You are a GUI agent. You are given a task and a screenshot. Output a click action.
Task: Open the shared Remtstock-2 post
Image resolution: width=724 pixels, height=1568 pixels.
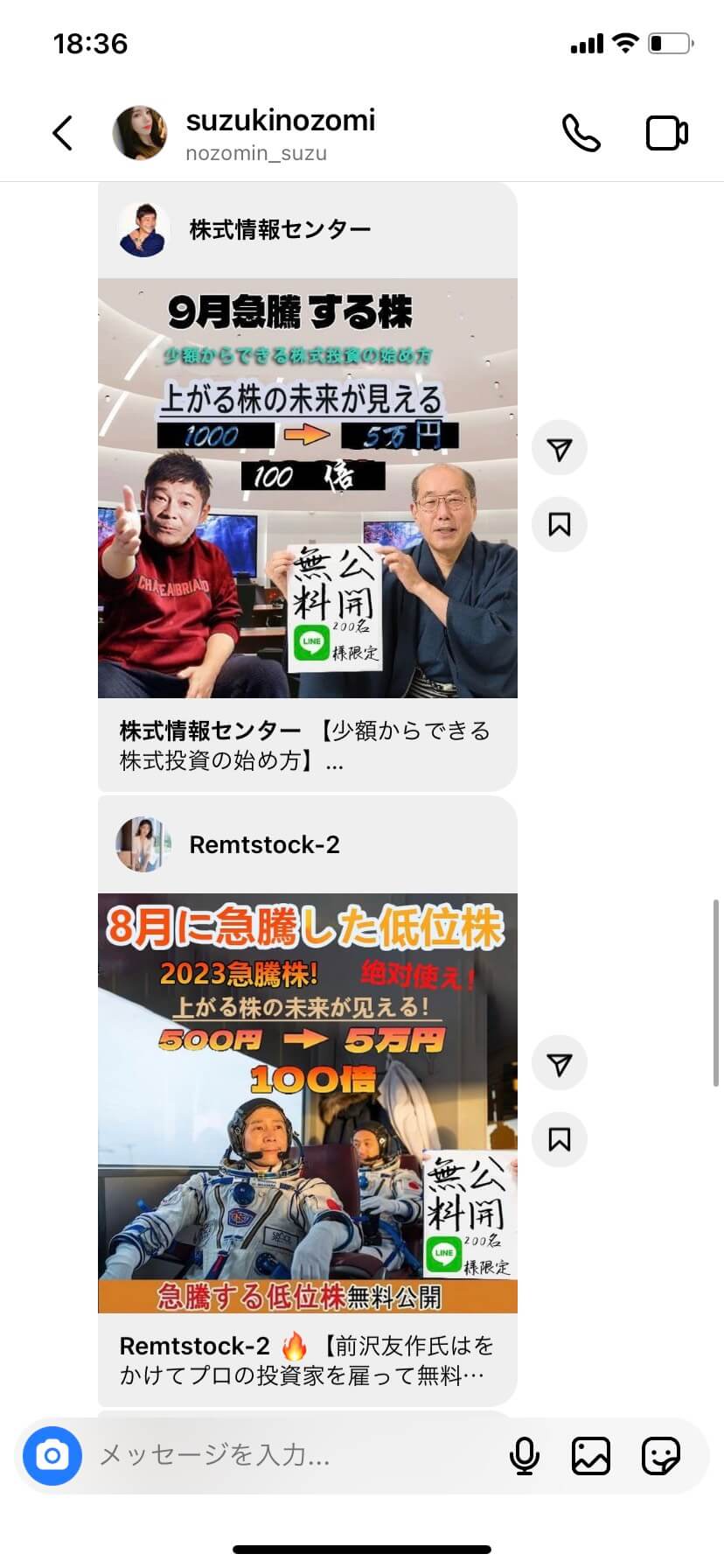pos(307,1102)
